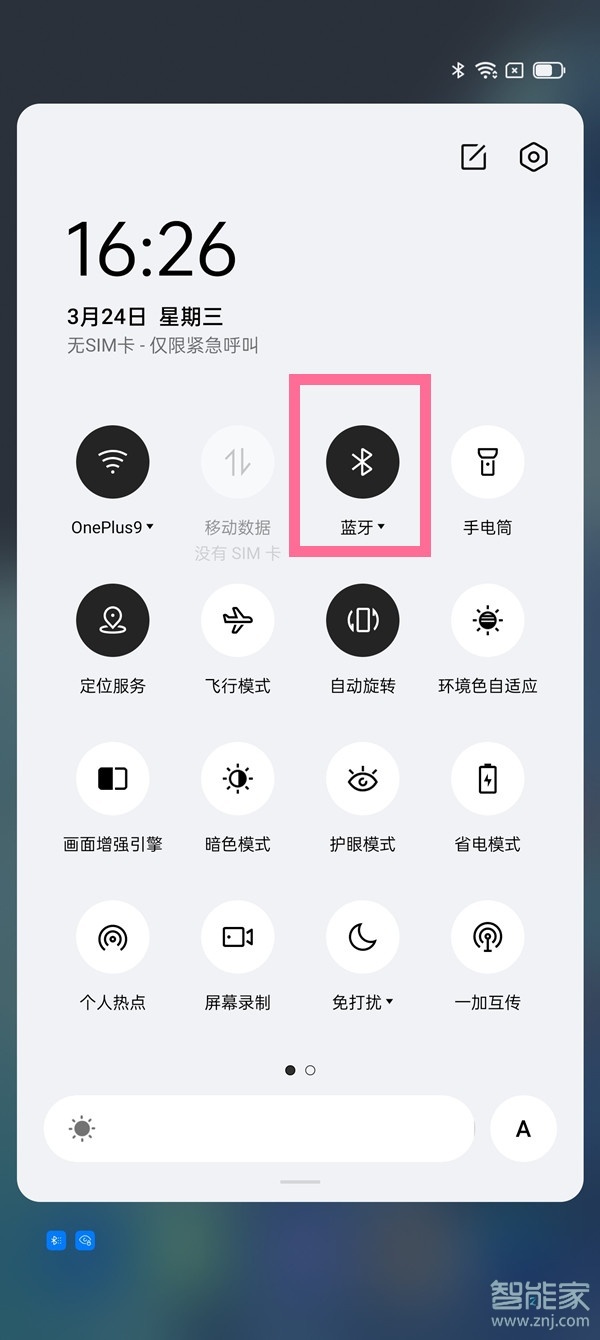Image resolution: width=600 pixels, height=1340 pixels.
Task: Go to the second quick settings page dot
Action: coord(310,1070)
